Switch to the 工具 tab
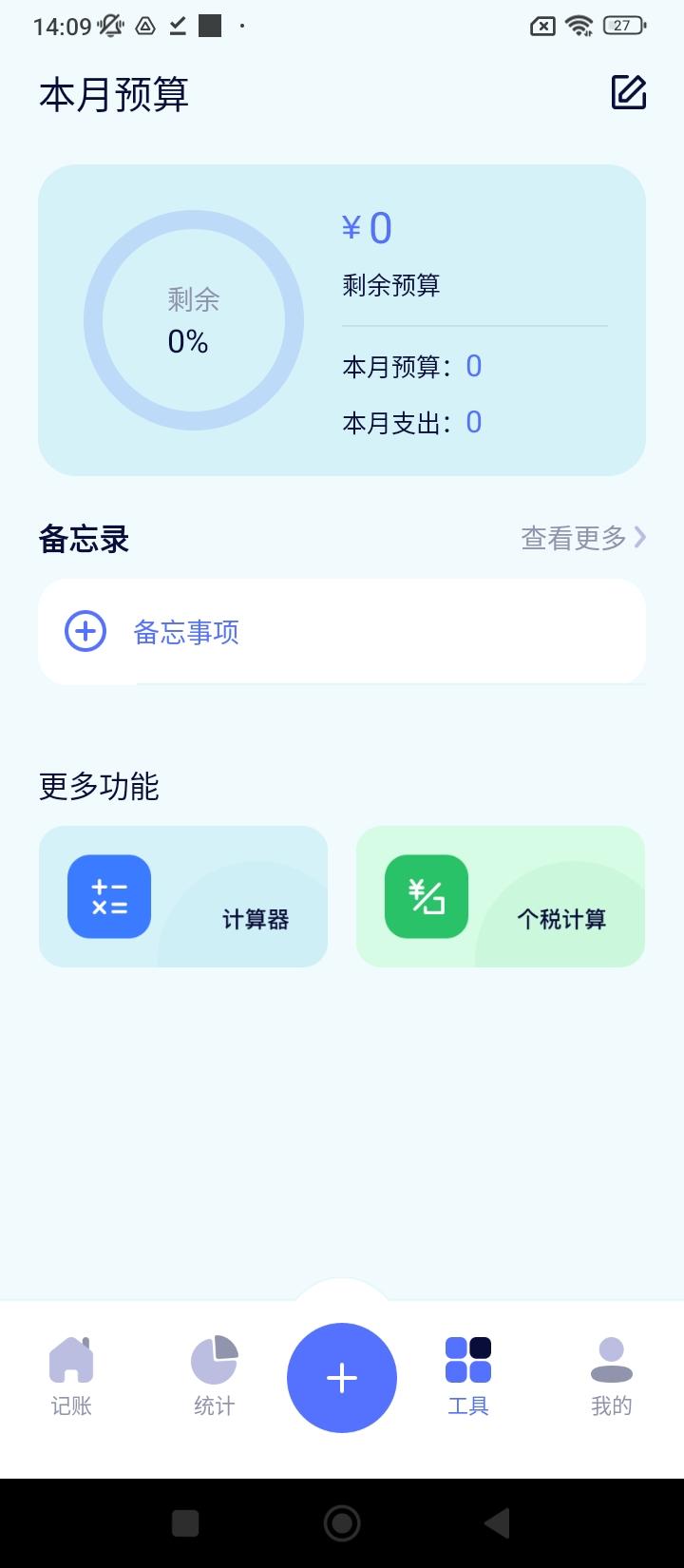684x1568 pixels. point(467,1378)
